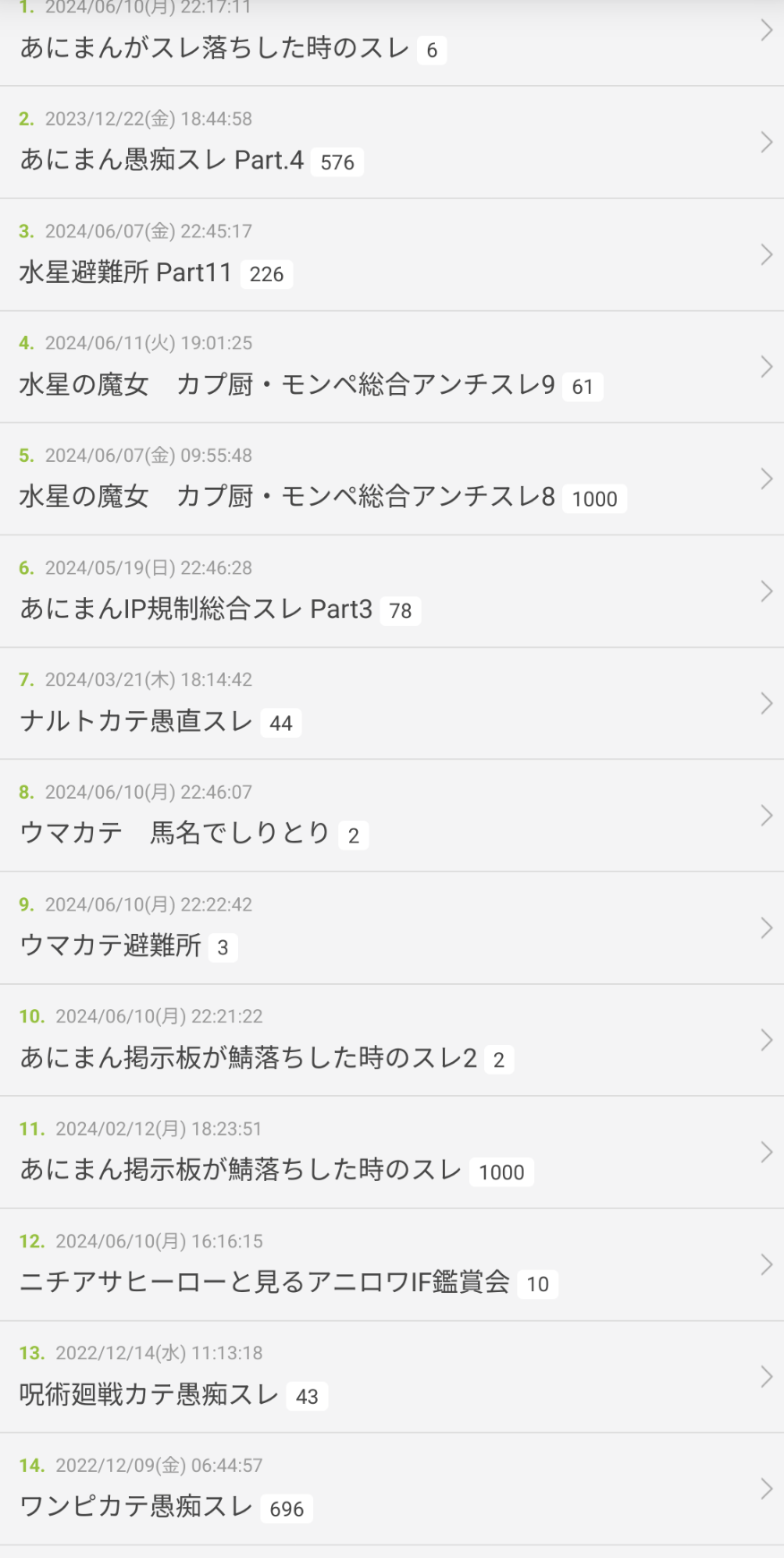Open ウマカテ 馬名でしりとり thread

tap(175, 834)
